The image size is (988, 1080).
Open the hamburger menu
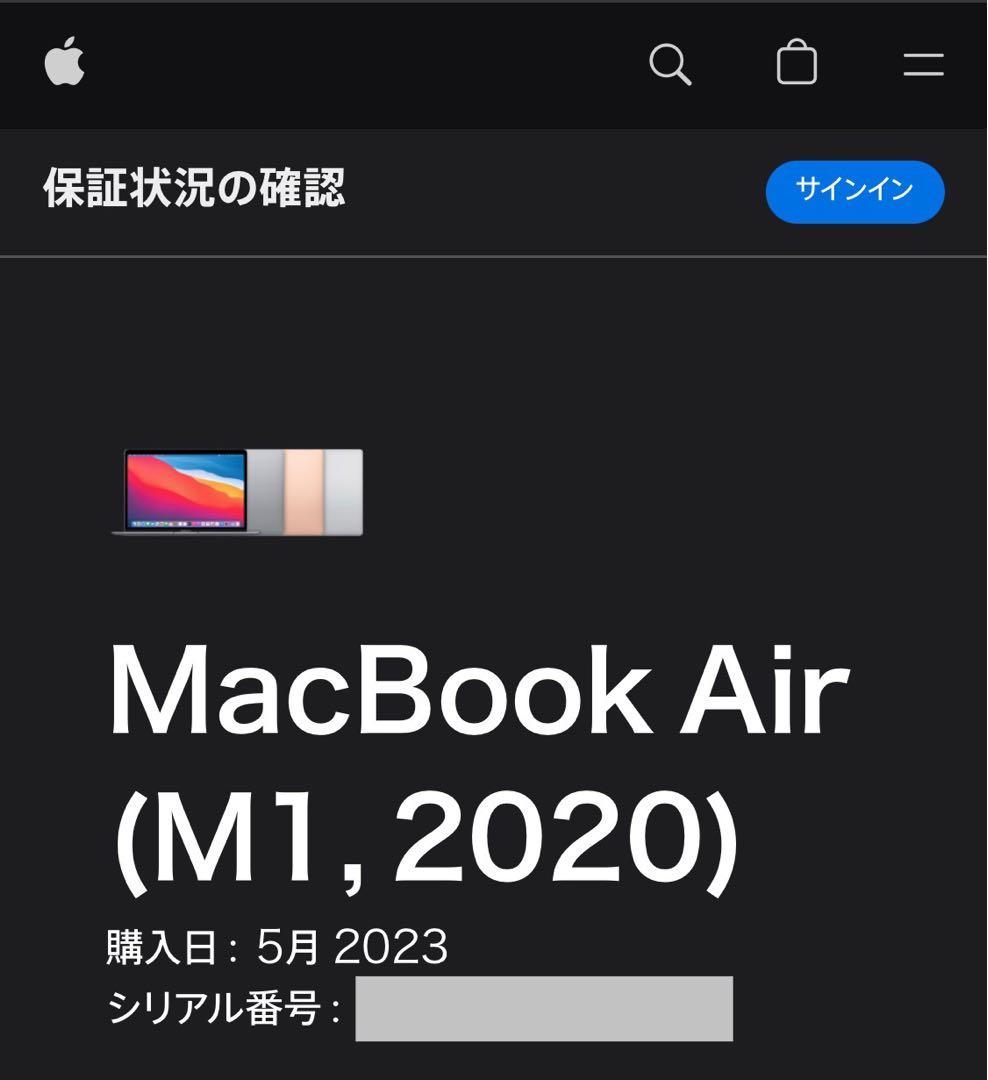coord(923,65)
